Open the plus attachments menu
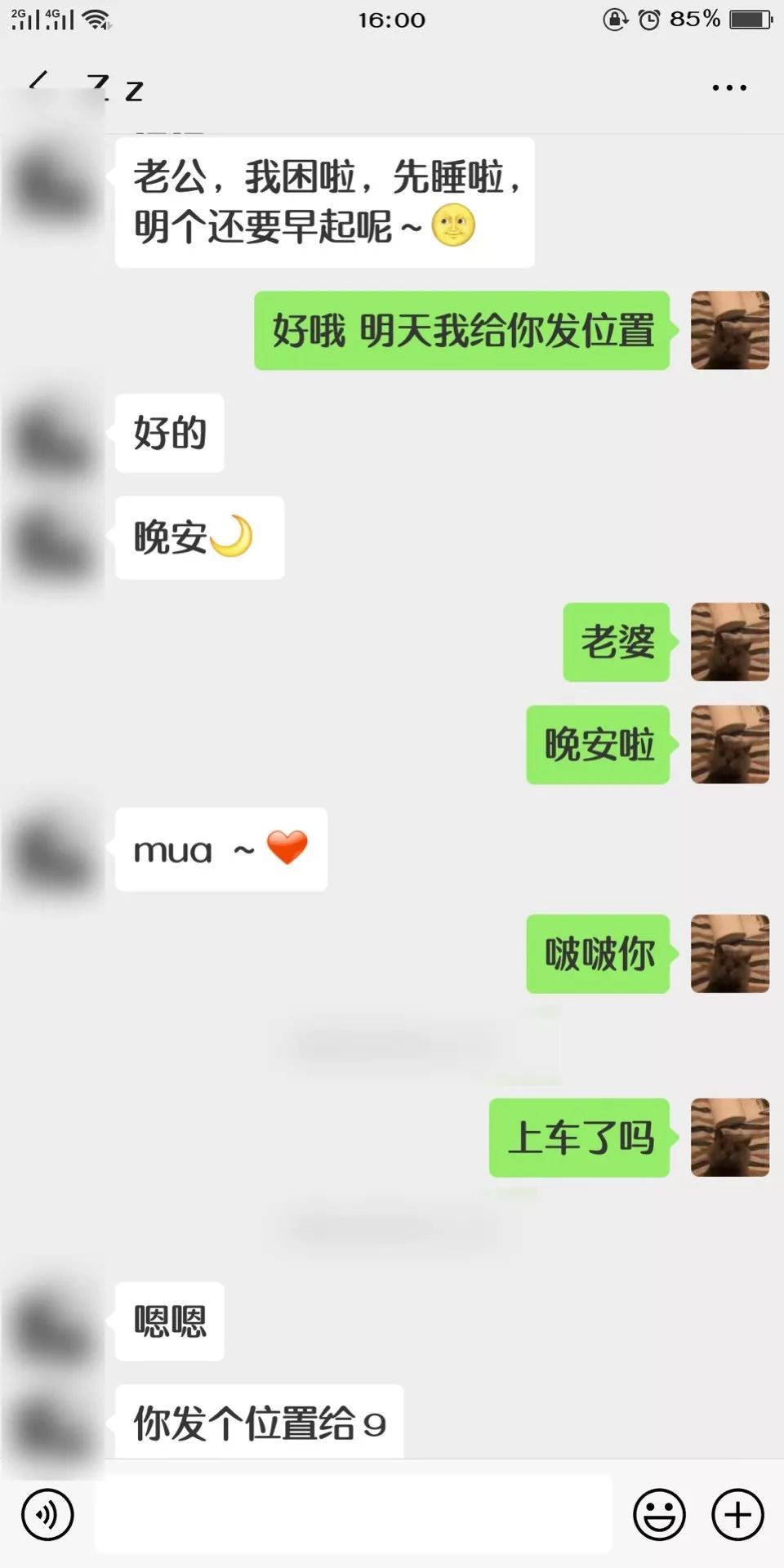Image resolution: width=784 pixels, height=1568 pixels. (x=737, y=1515)
